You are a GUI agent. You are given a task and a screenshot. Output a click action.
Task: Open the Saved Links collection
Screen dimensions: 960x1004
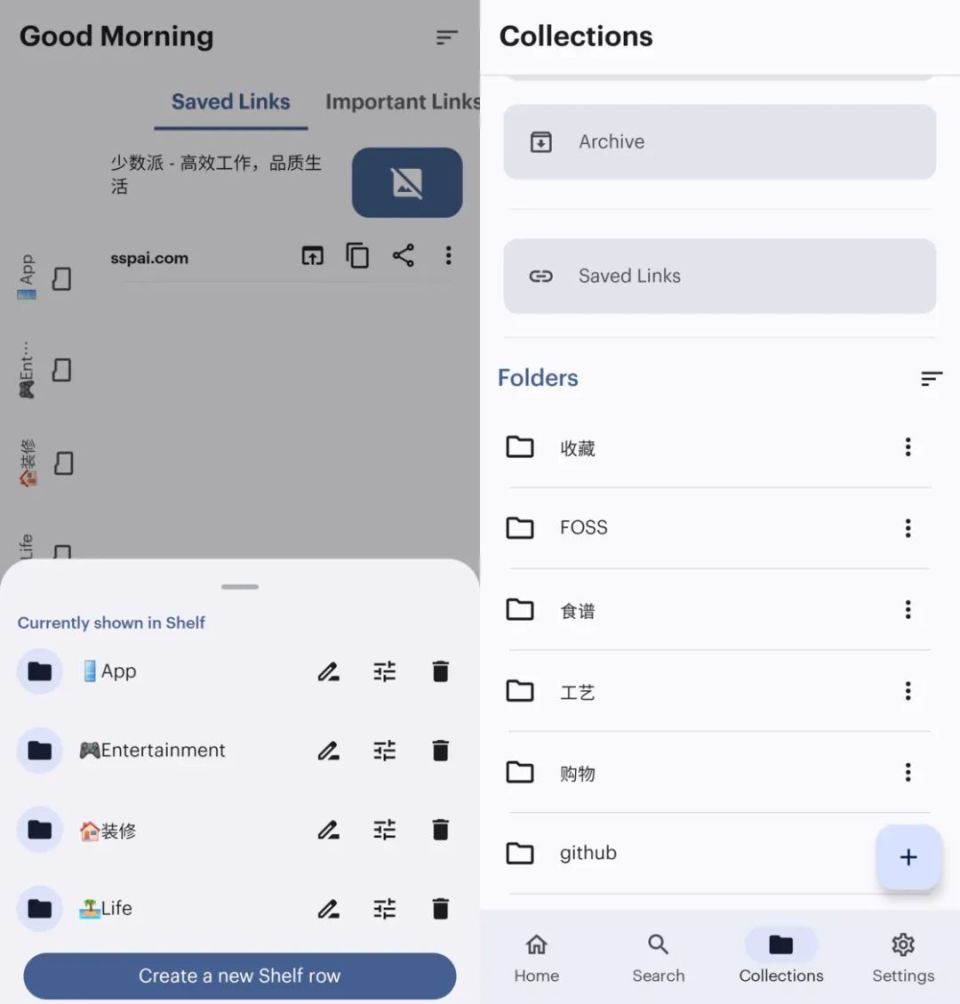click(x=719, y=276)
